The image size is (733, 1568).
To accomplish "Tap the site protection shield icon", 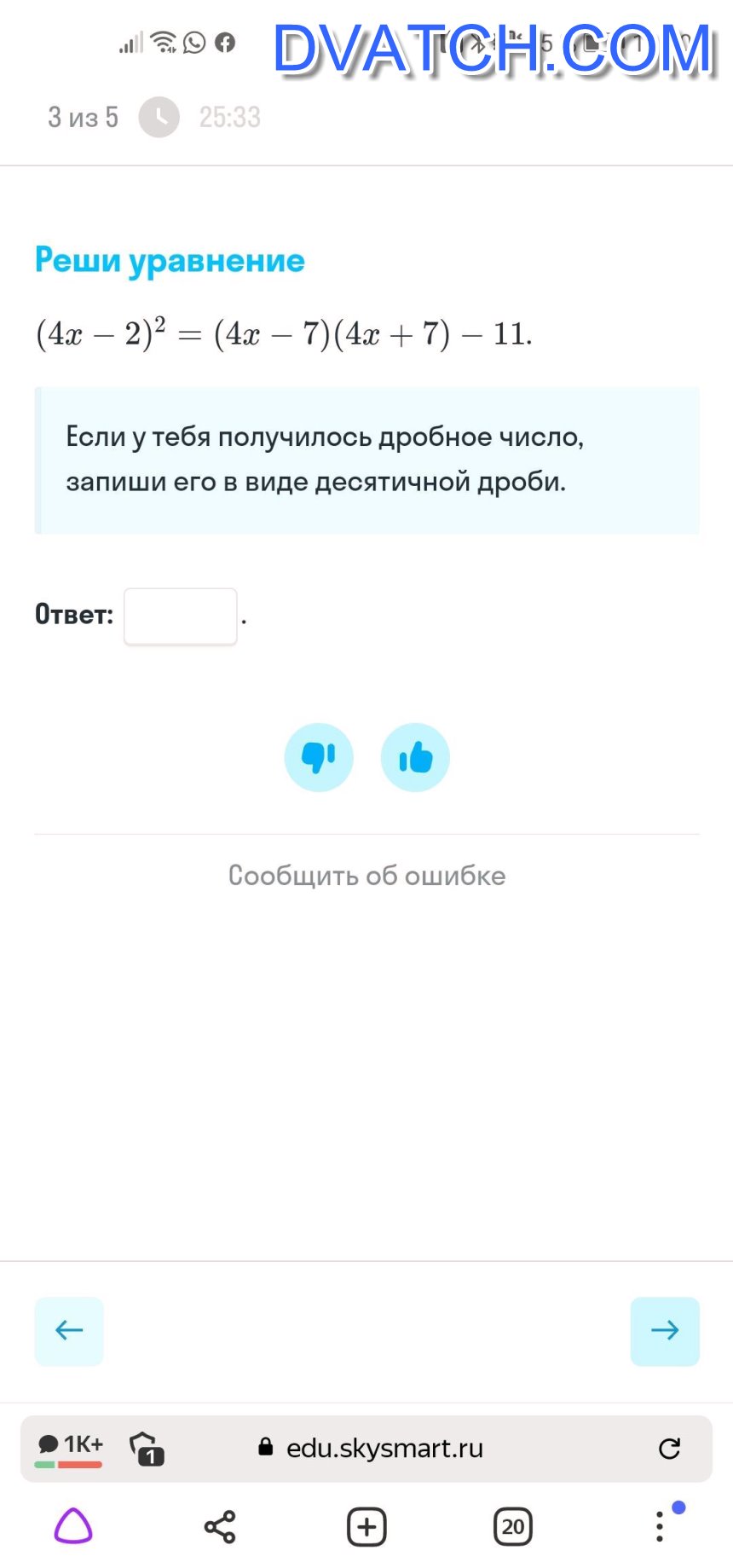I will point(147,1448).
